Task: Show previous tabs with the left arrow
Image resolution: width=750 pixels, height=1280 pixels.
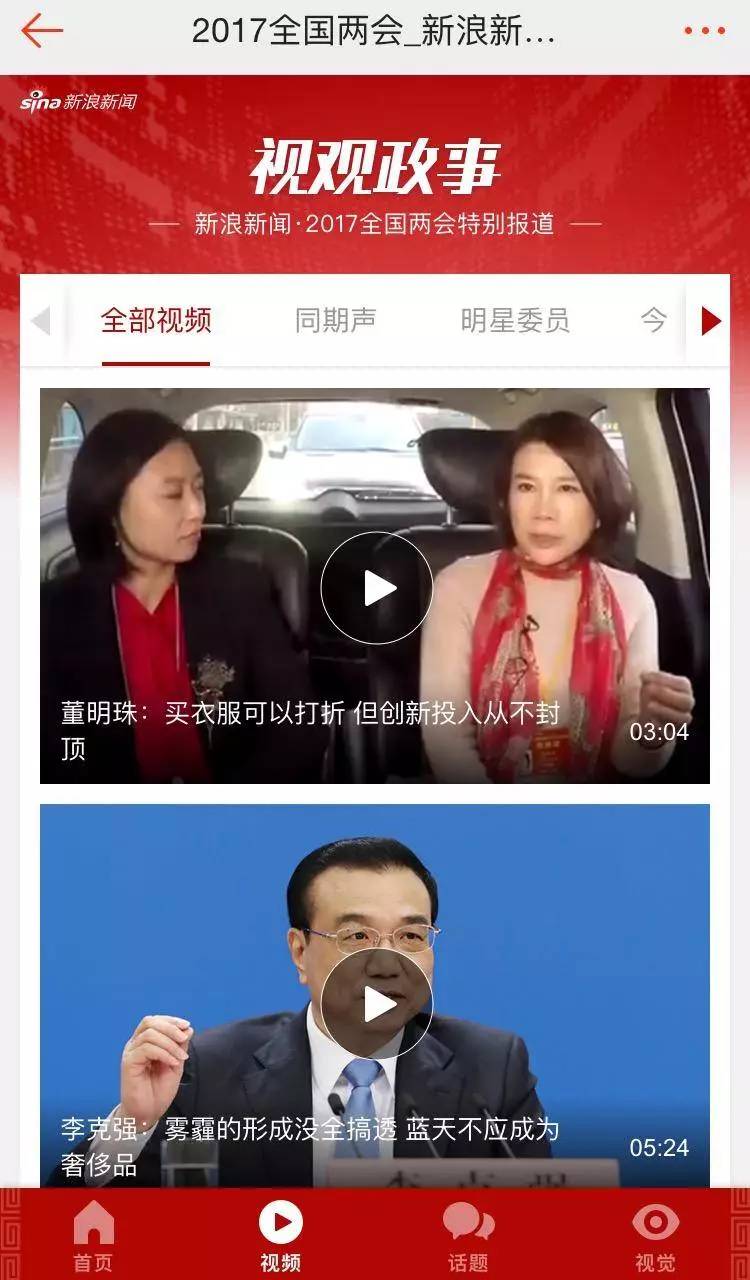Action: point(41,321)
